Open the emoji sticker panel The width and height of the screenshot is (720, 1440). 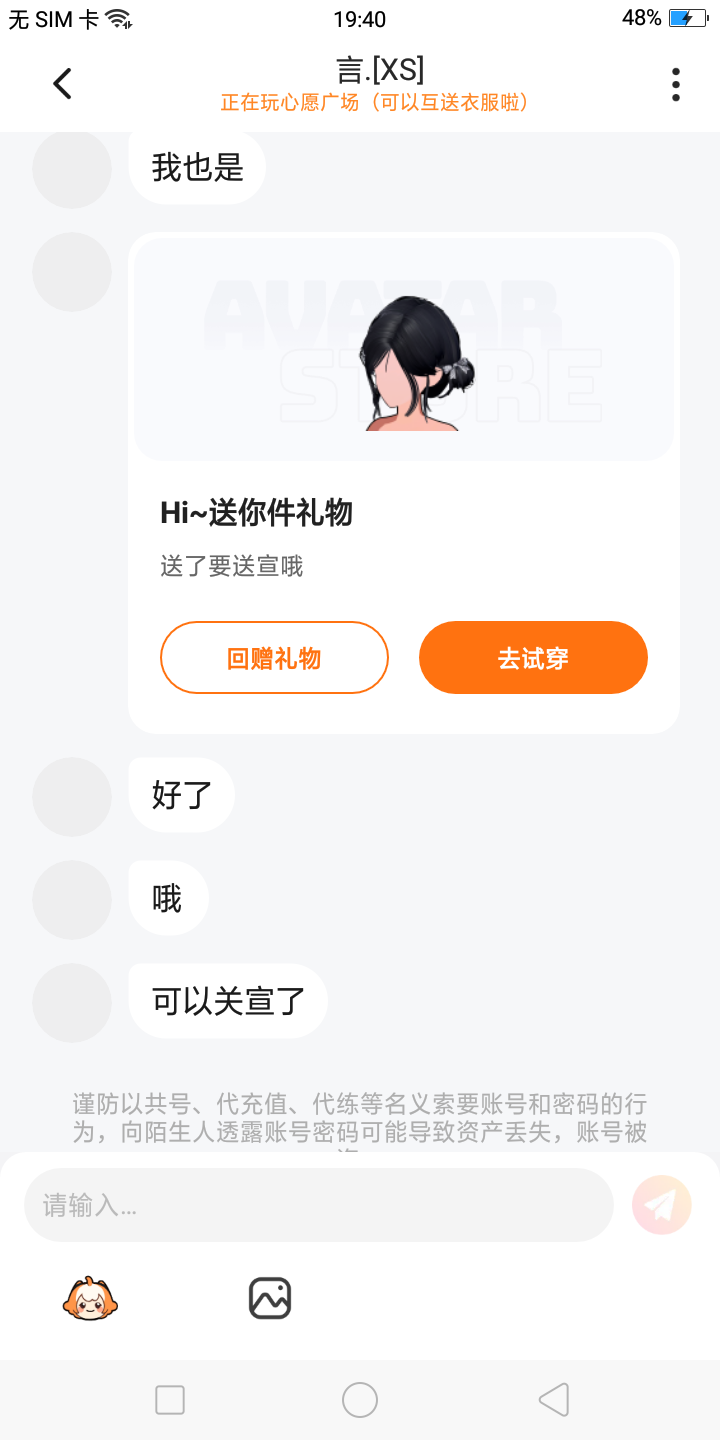click(x=90, y=1299)
